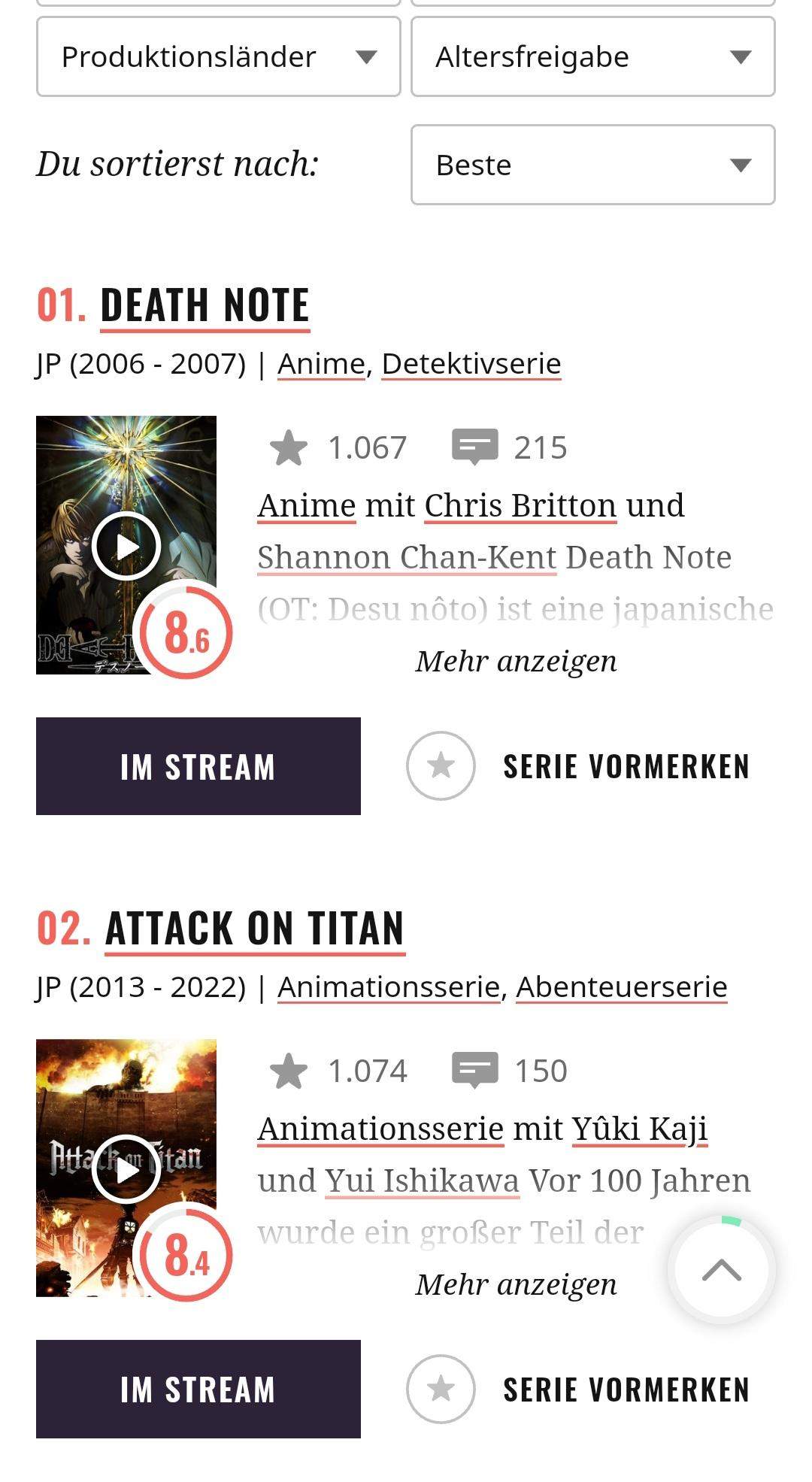
Task: Click the star rating icon next to 1.067
Action: tap(290, 447)
